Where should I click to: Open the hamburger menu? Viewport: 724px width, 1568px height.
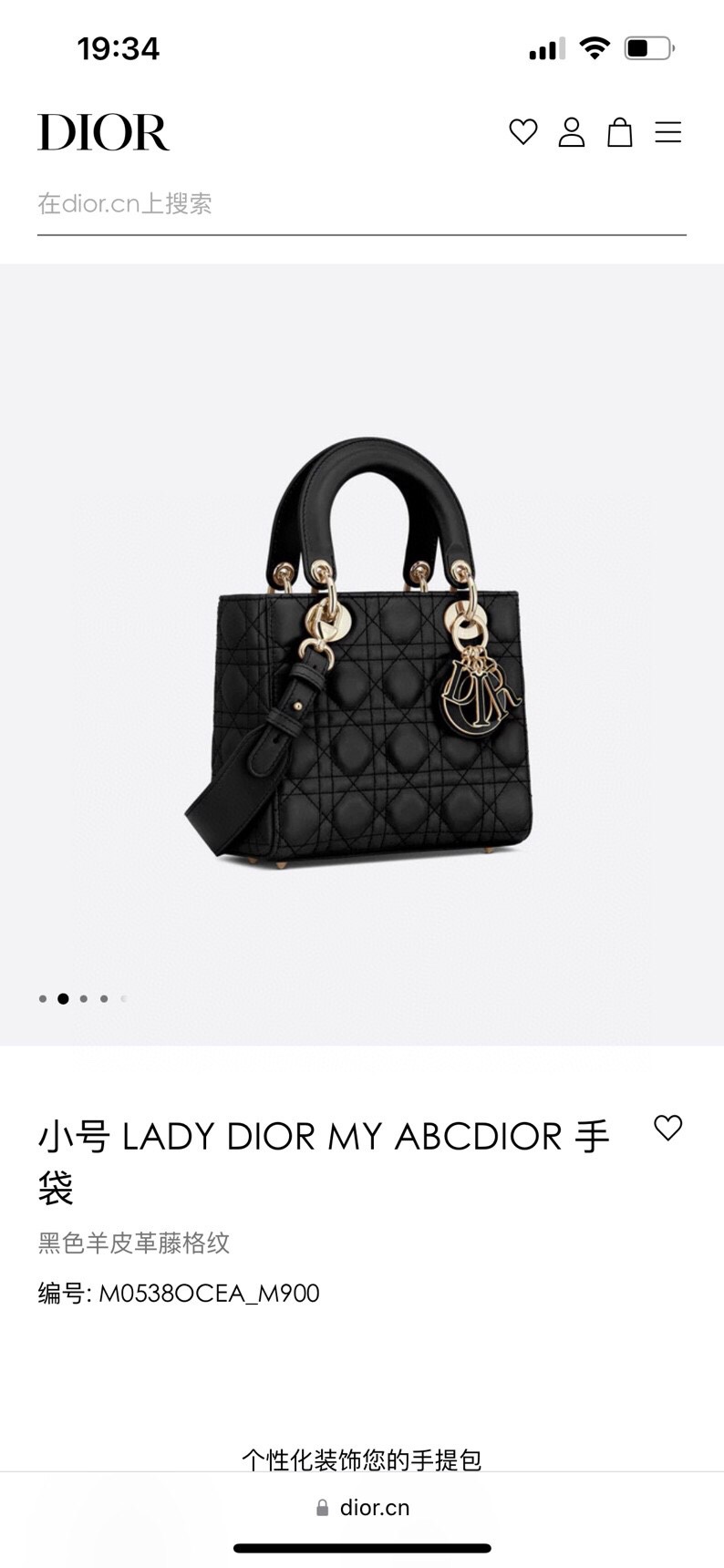(668, 132)
